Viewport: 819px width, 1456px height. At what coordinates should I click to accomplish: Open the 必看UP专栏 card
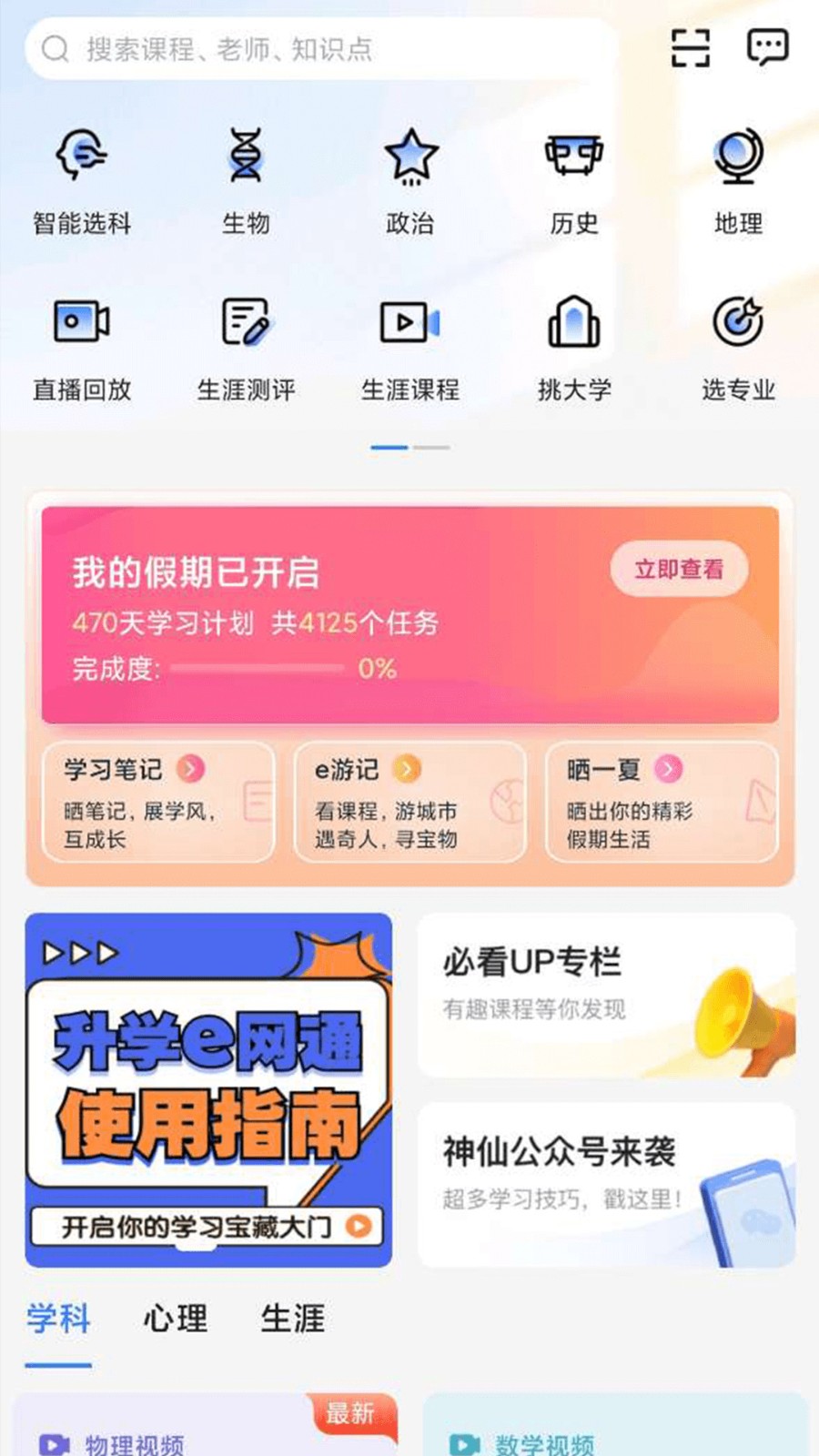pos(606,995)
